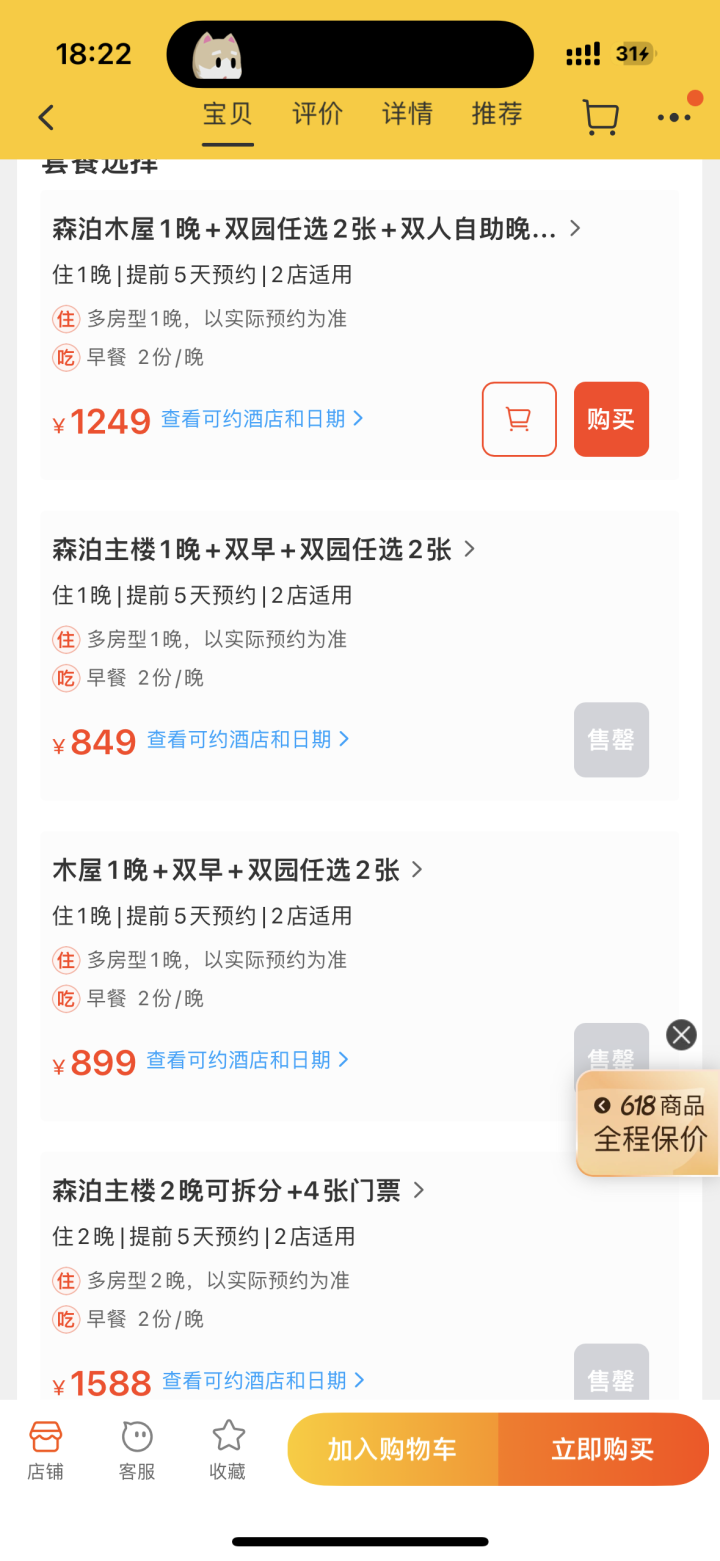Tap 购买 for the ¥1249 package
720x1561 pixels.
point(611,419)
